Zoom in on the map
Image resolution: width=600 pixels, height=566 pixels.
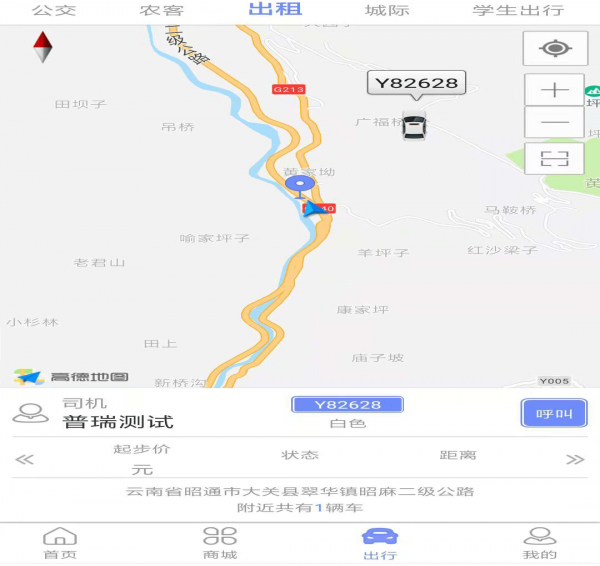click(x=554, y=89)
